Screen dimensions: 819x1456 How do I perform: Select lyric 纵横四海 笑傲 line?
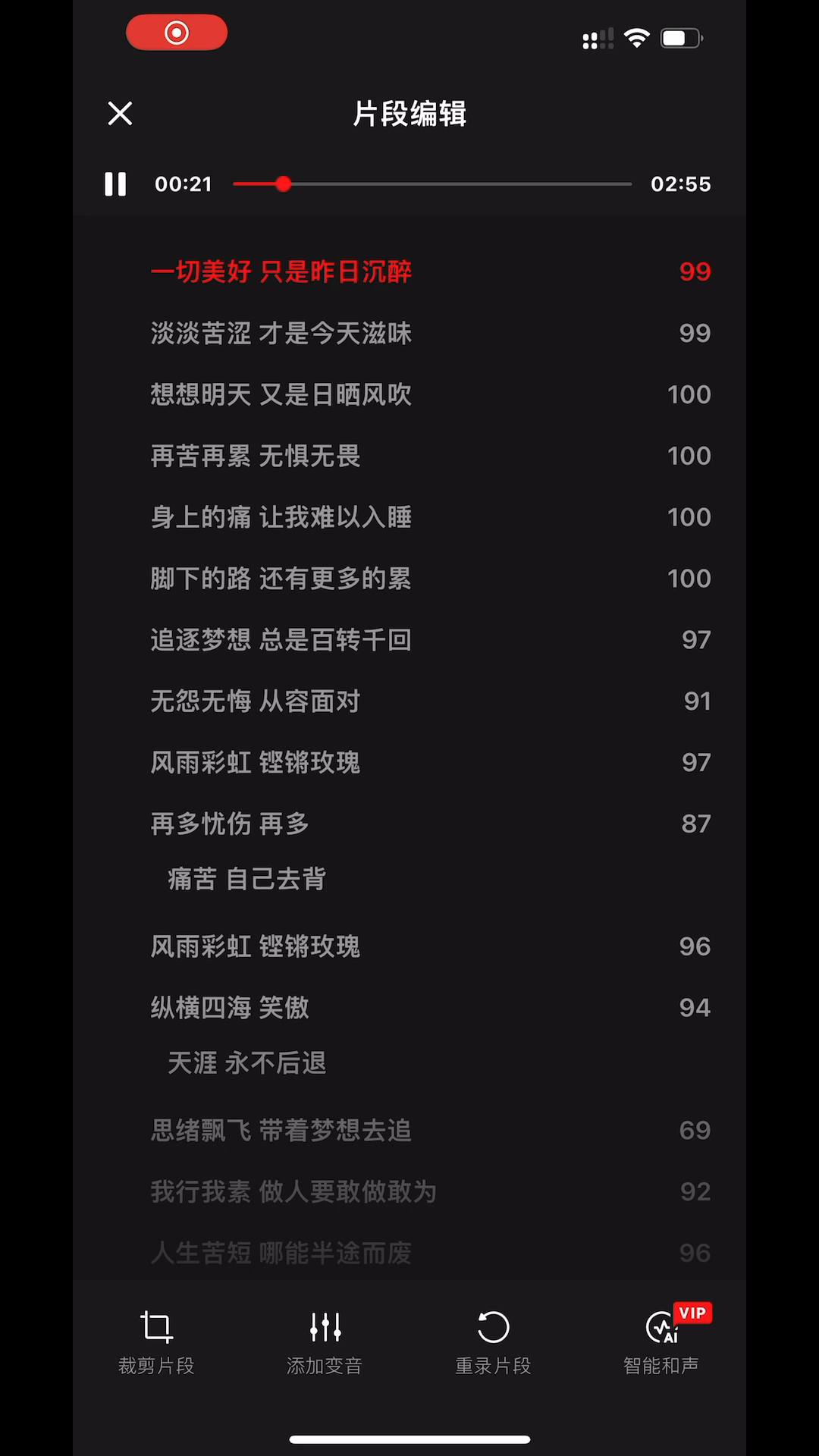[230, 1008]
